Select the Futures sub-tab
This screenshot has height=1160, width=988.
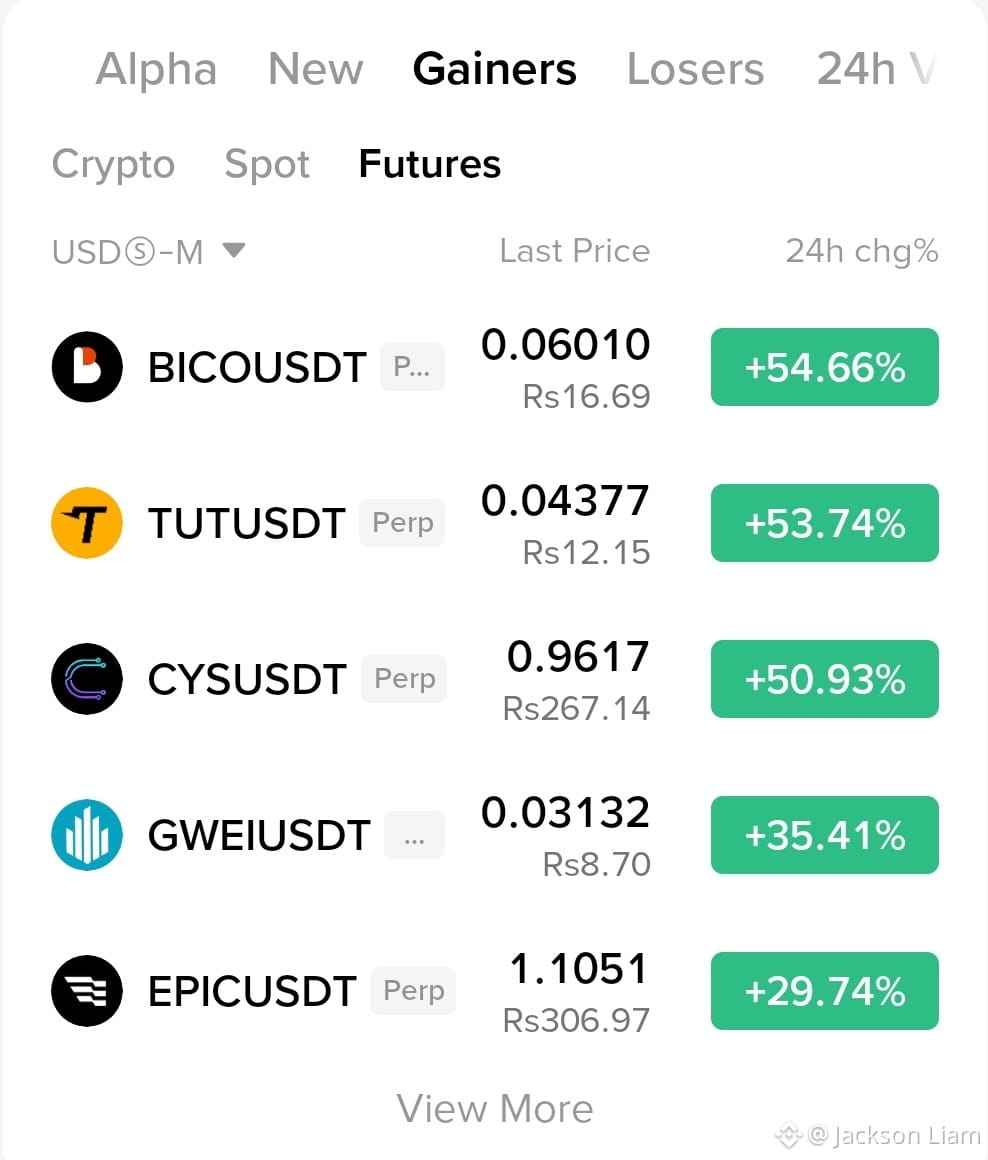pos(430,164)
